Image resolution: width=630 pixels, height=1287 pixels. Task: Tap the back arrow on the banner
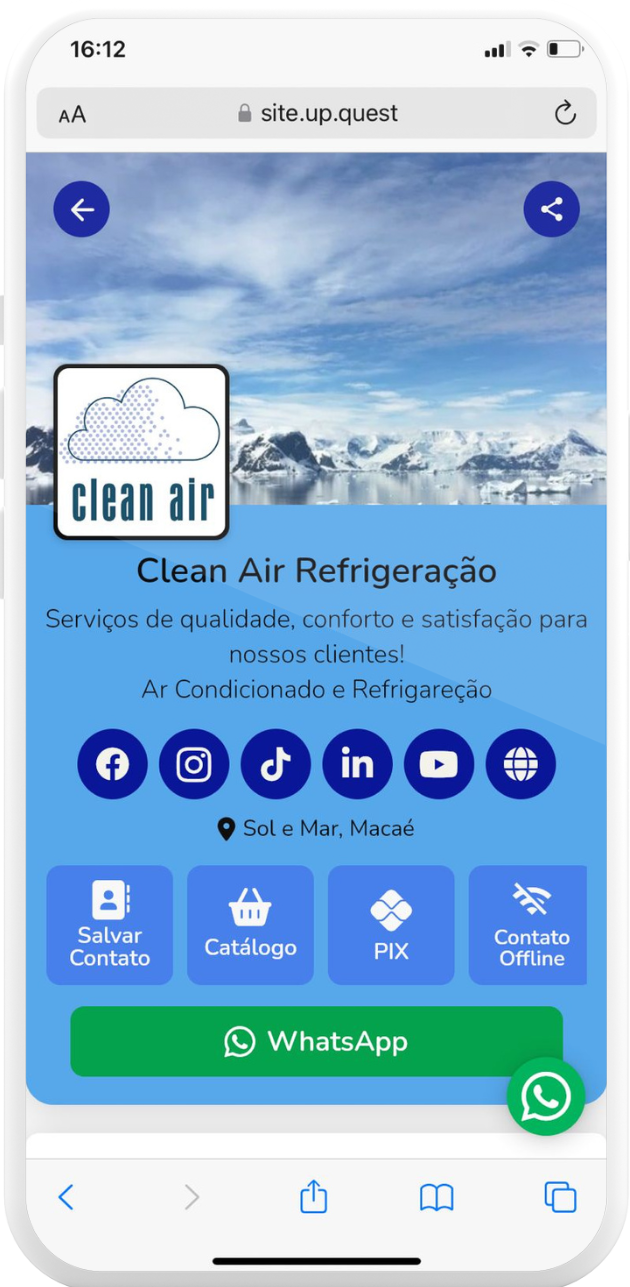point(81,210)
